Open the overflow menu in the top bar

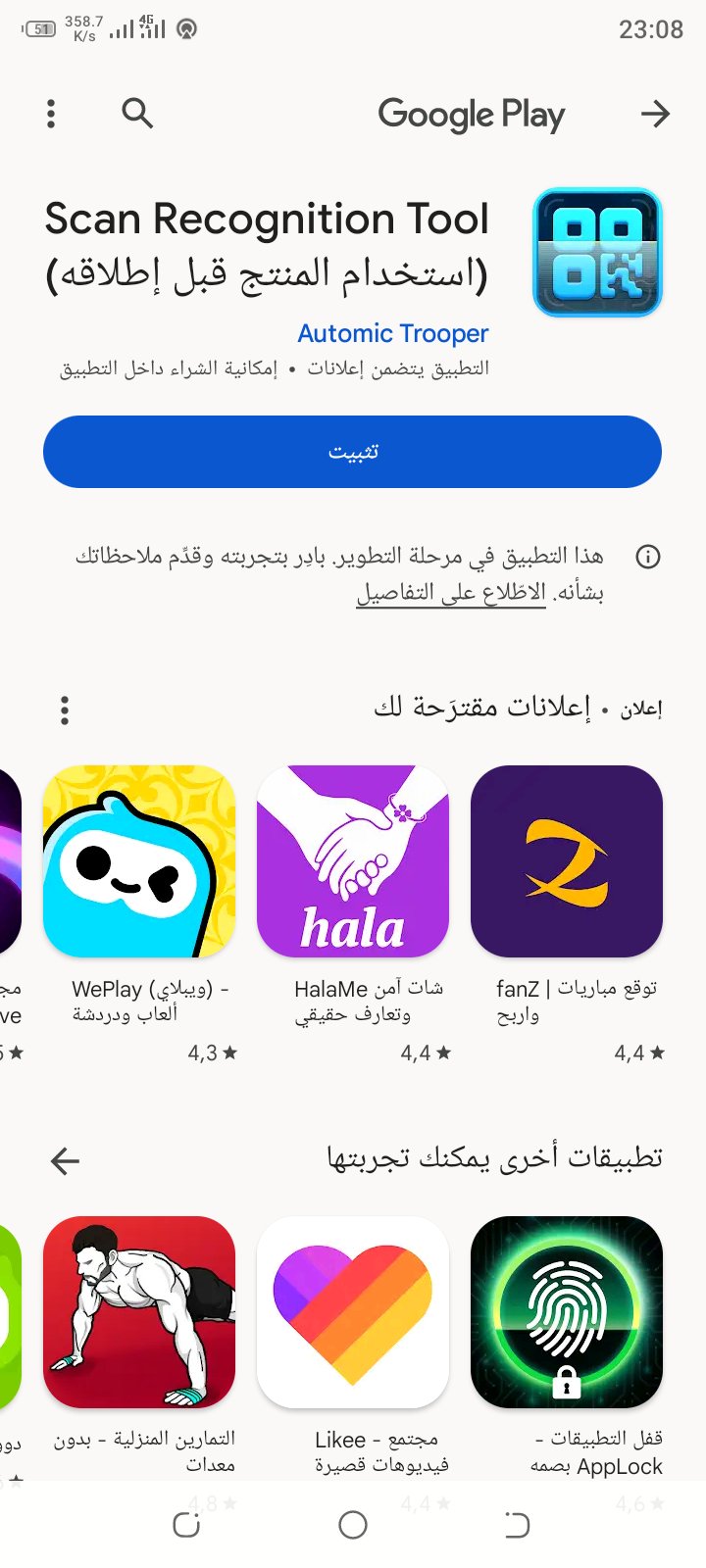pos(51,114)
